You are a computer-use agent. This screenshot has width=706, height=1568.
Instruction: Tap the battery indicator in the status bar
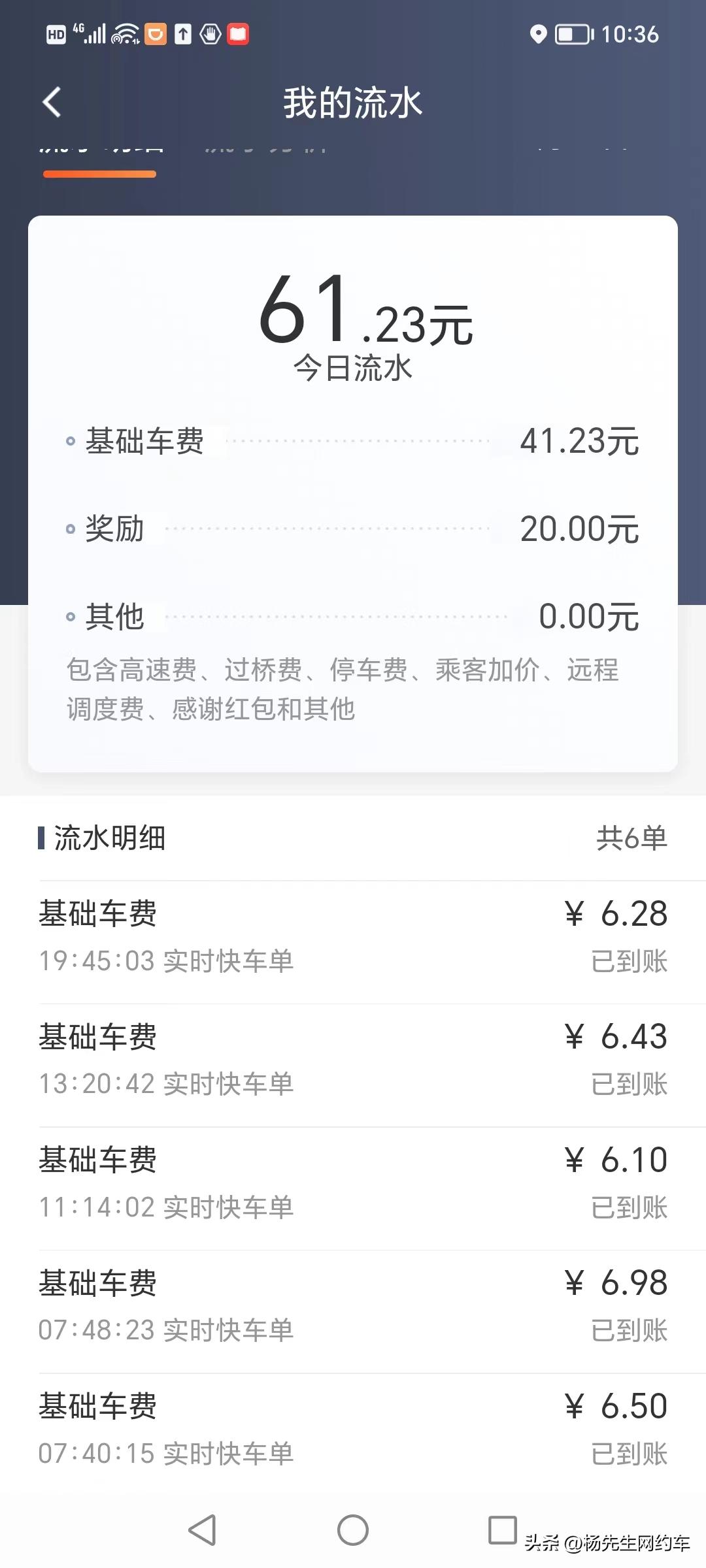[575, 34]
